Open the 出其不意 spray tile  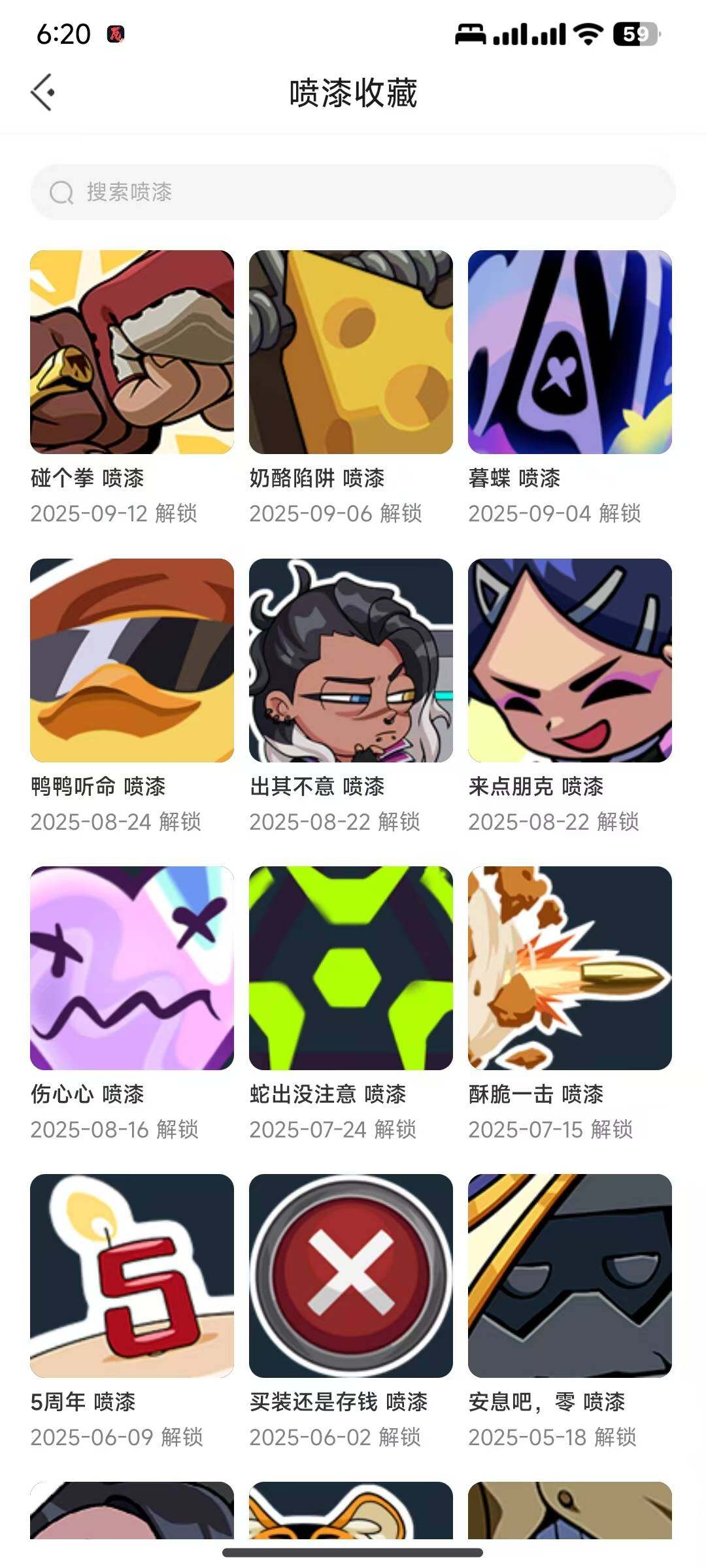(x=351, y=661)
